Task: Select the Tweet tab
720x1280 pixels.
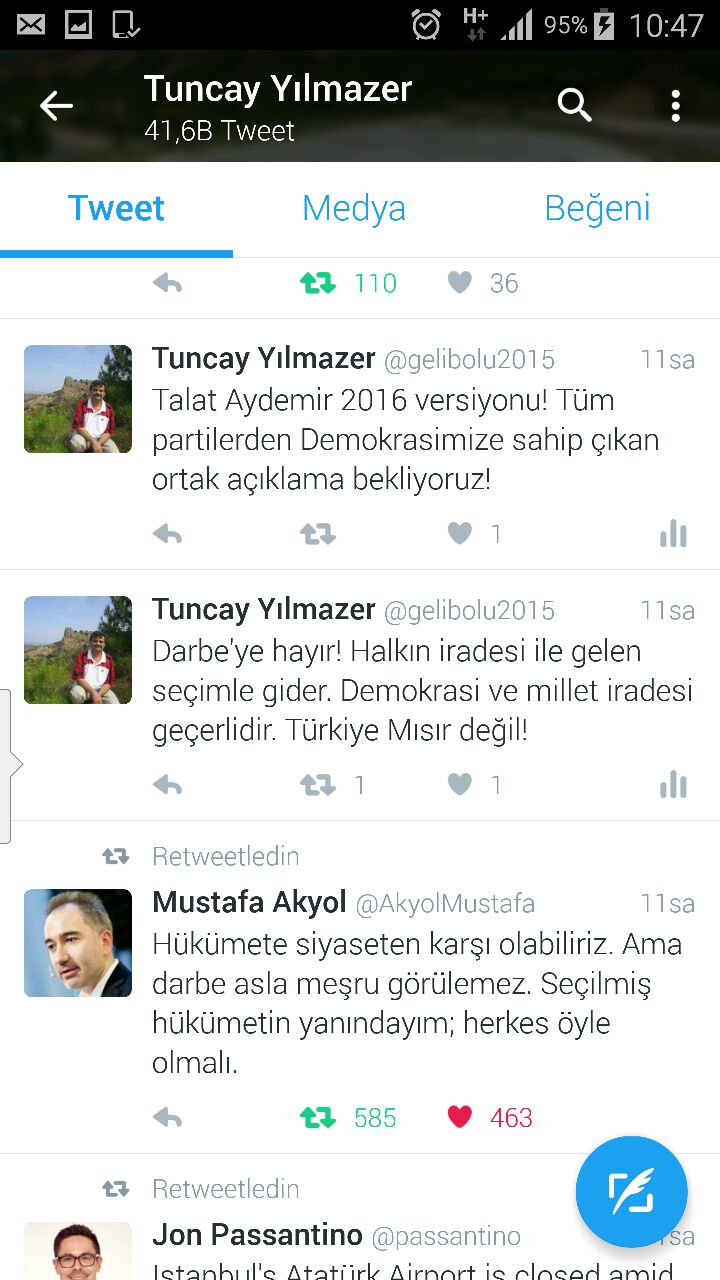Action: coord(116,208)
